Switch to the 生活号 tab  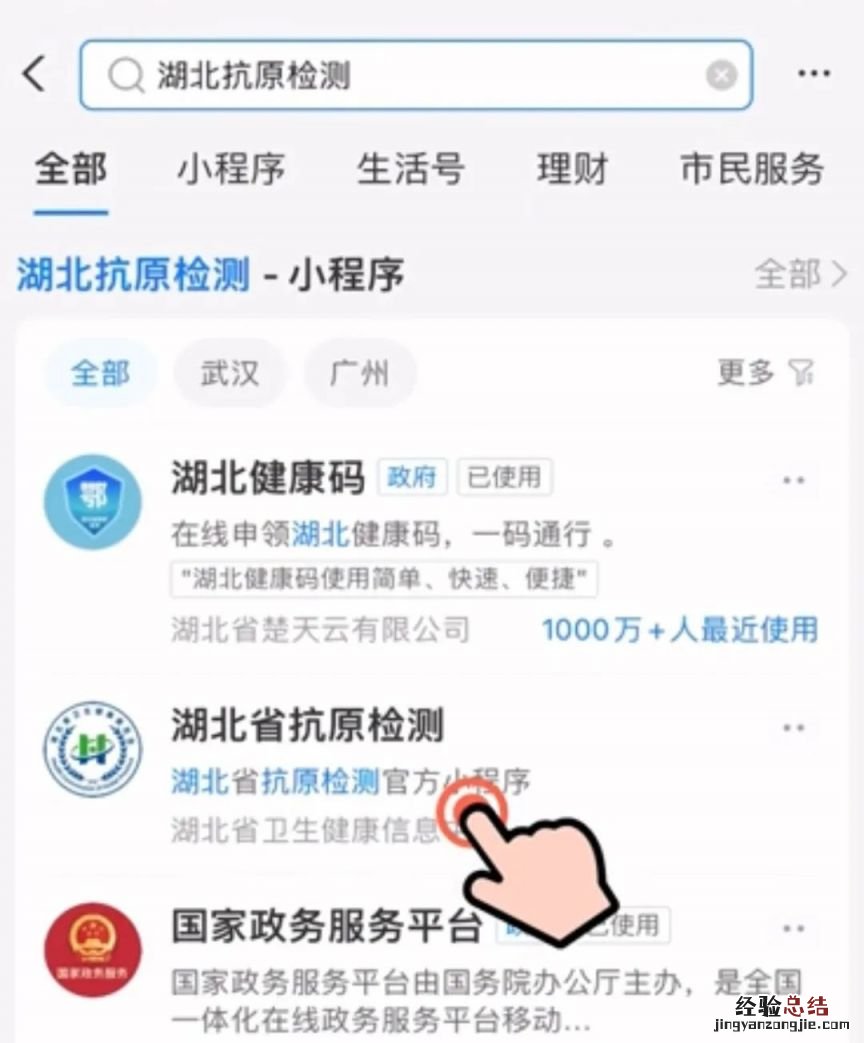pos(410,168)
